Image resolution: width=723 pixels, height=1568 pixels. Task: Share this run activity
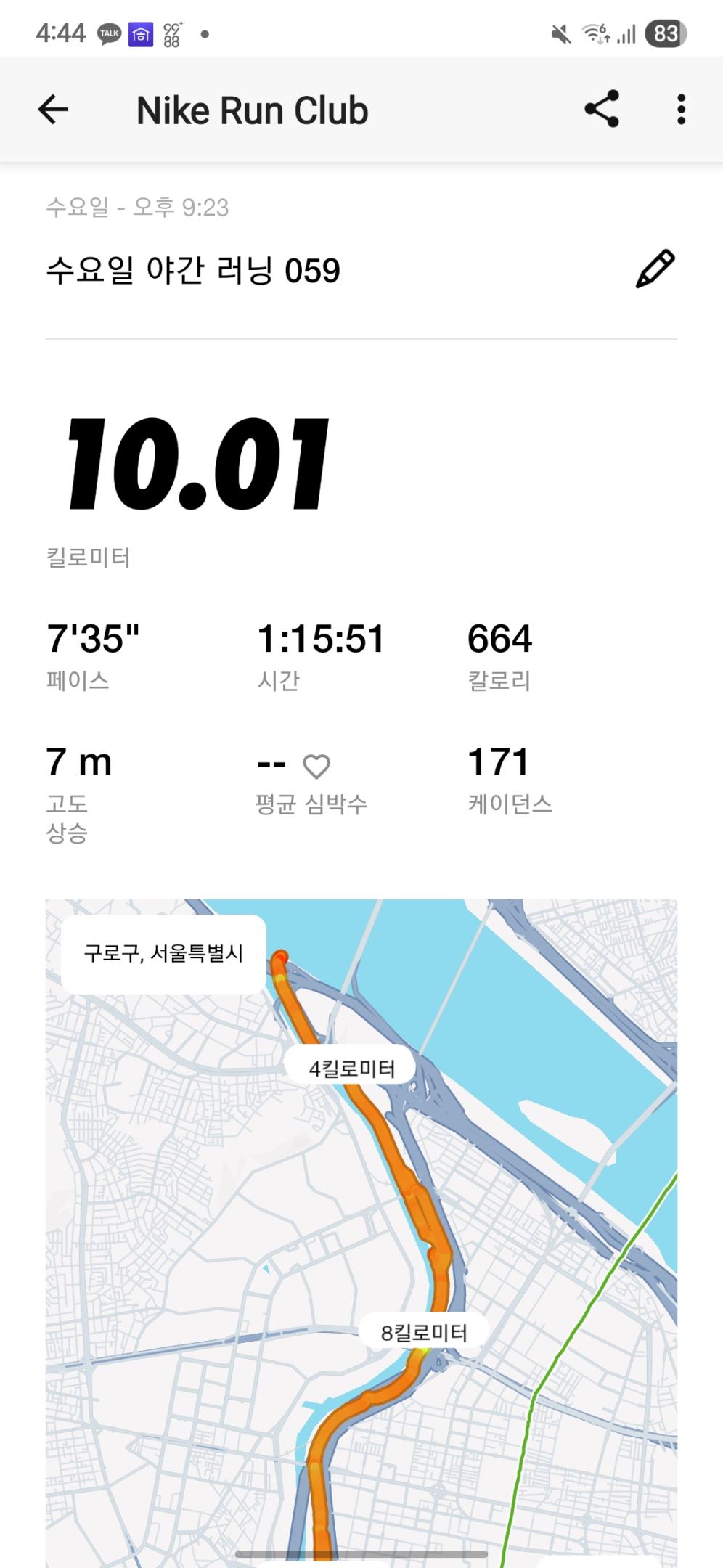point(602,110)
